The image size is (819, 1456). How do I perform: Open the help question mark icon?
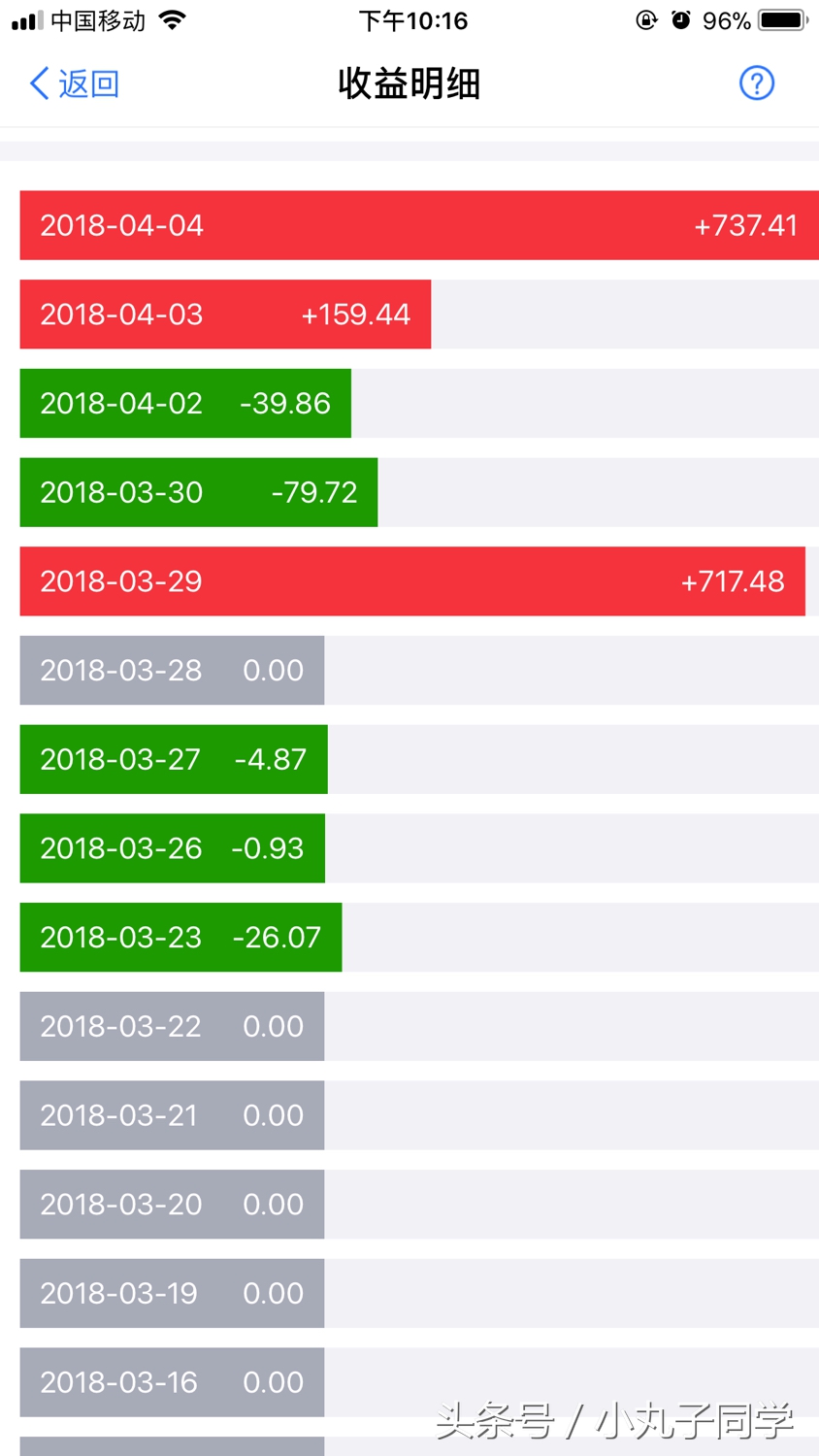[756, 83]
